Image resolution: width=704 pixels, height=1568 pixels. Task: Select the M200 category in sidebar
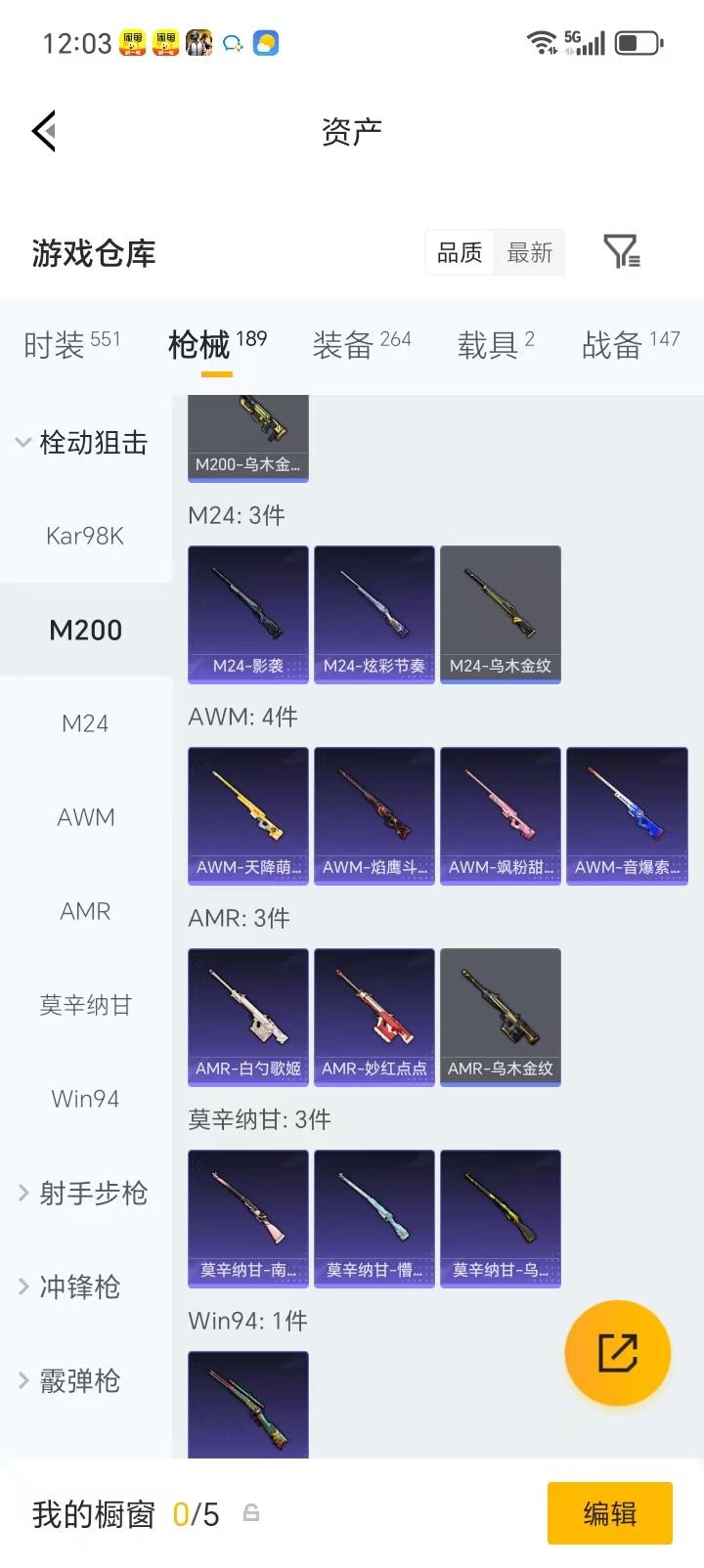[85, 630]
